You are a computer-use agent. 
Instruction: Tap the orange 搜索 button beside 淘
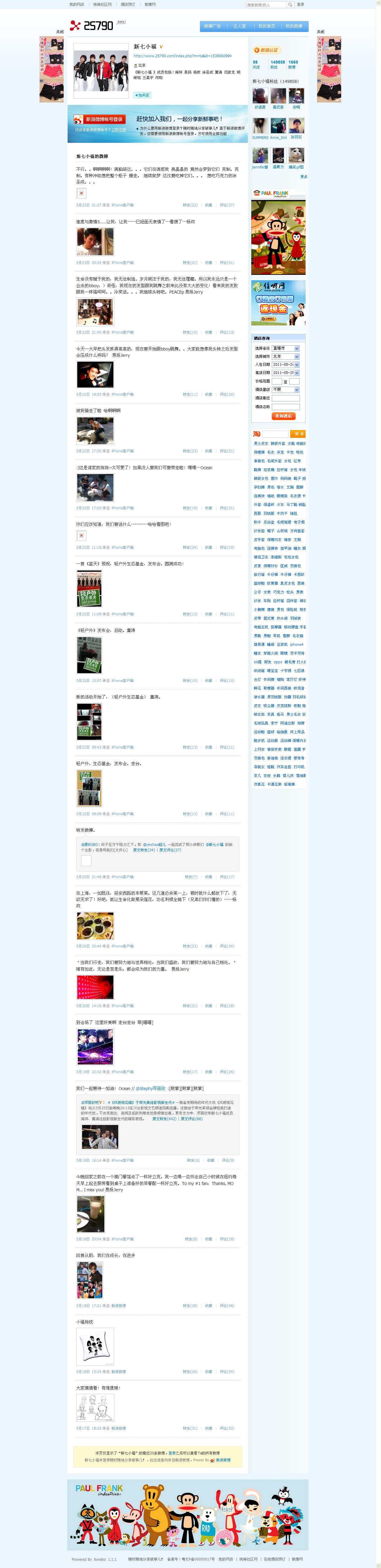click(x=297, y=433)
